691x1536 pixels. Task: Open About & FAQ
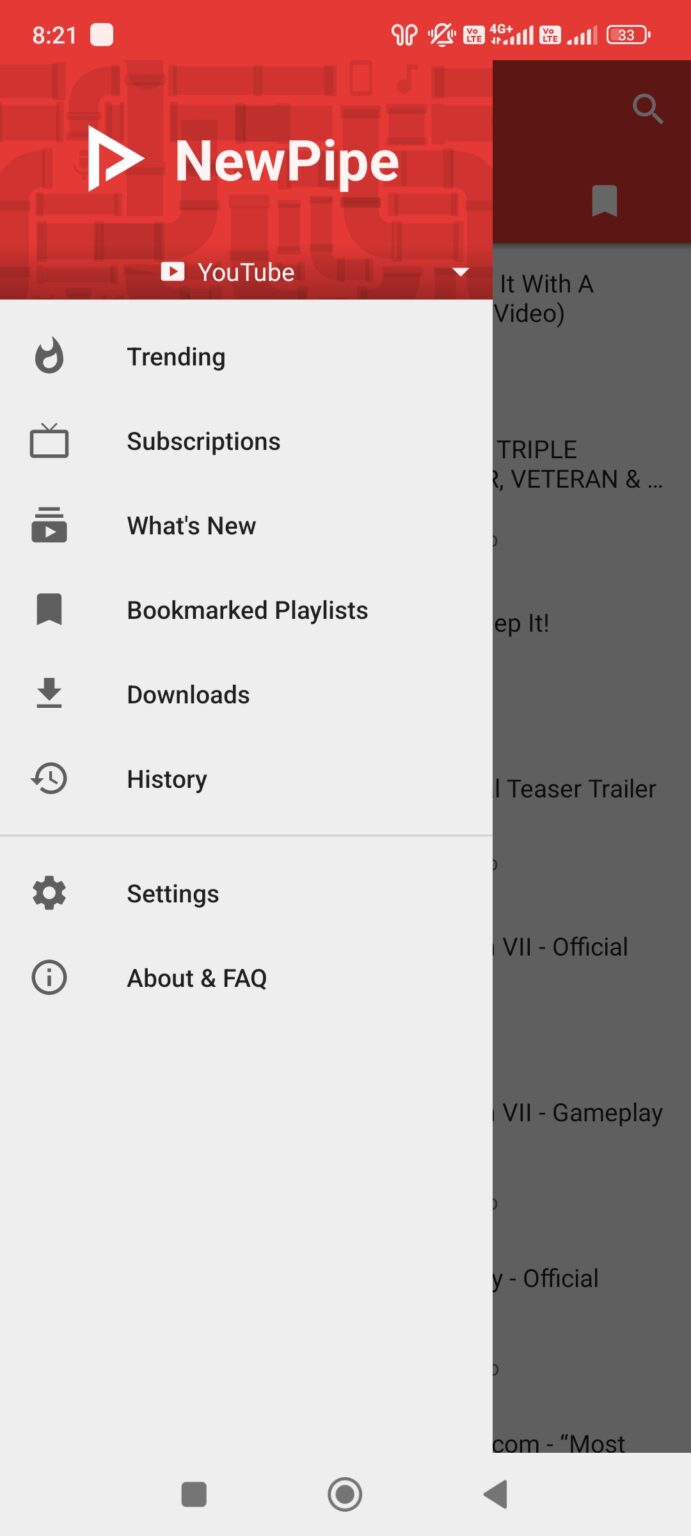(x=196, y=978)
